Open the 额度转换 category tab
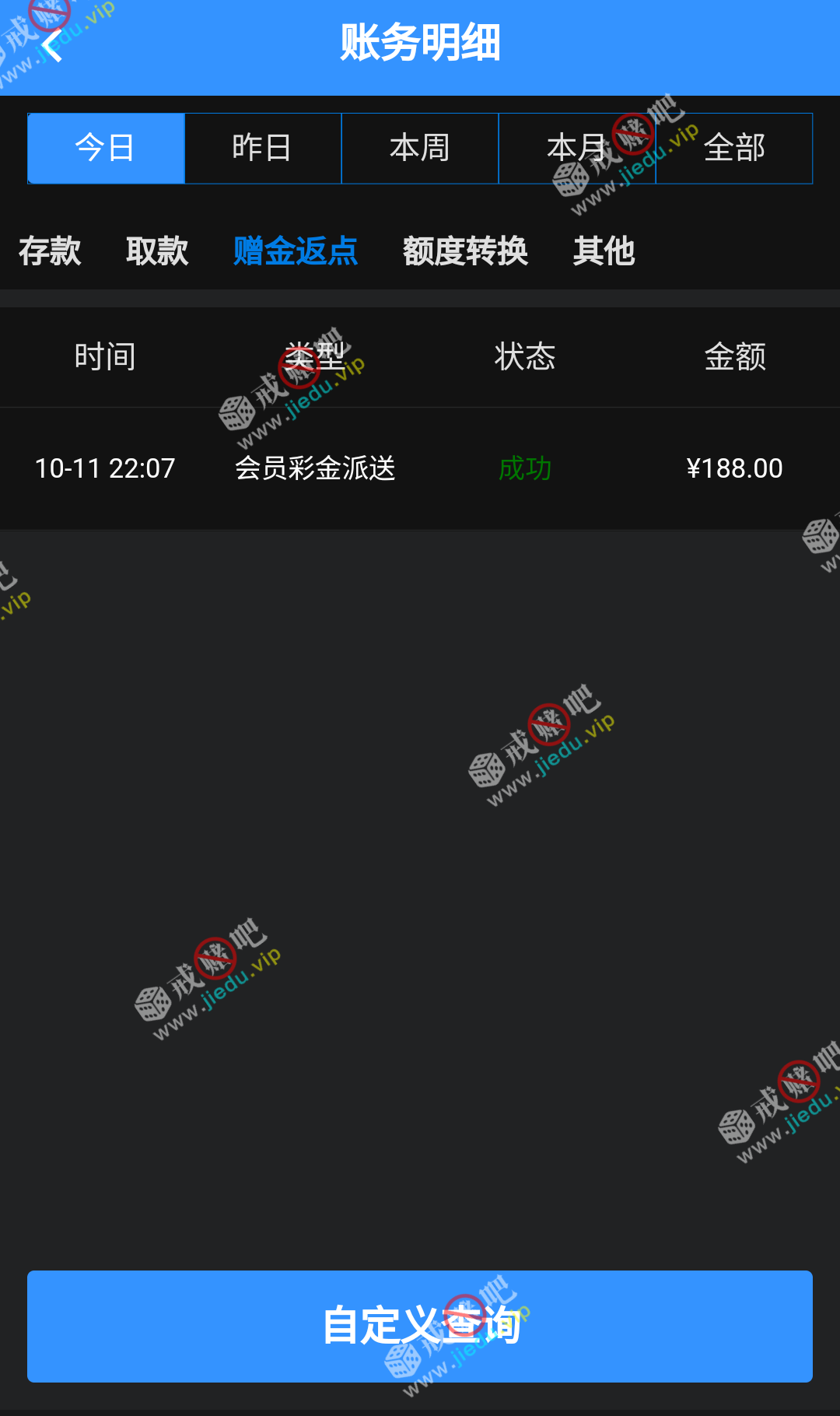This screenshot has height=1416, width=840. click(465, 251)
